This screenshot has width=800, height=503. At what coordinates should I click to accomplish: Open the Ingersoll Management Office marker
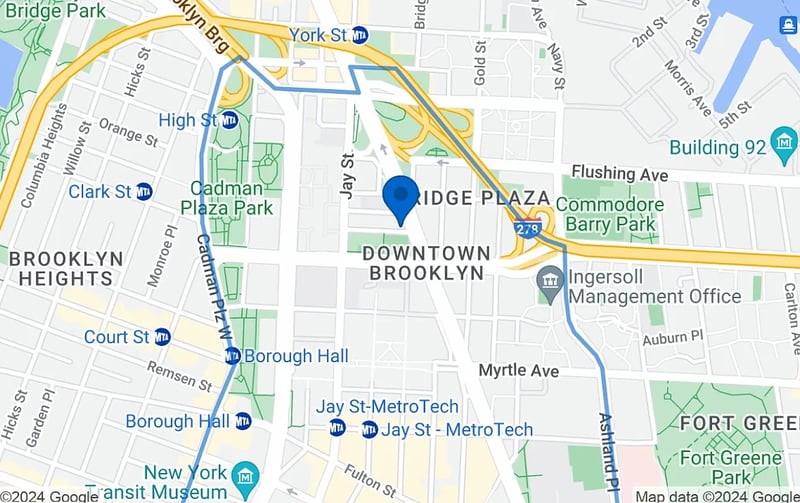(x=549, y=285)
